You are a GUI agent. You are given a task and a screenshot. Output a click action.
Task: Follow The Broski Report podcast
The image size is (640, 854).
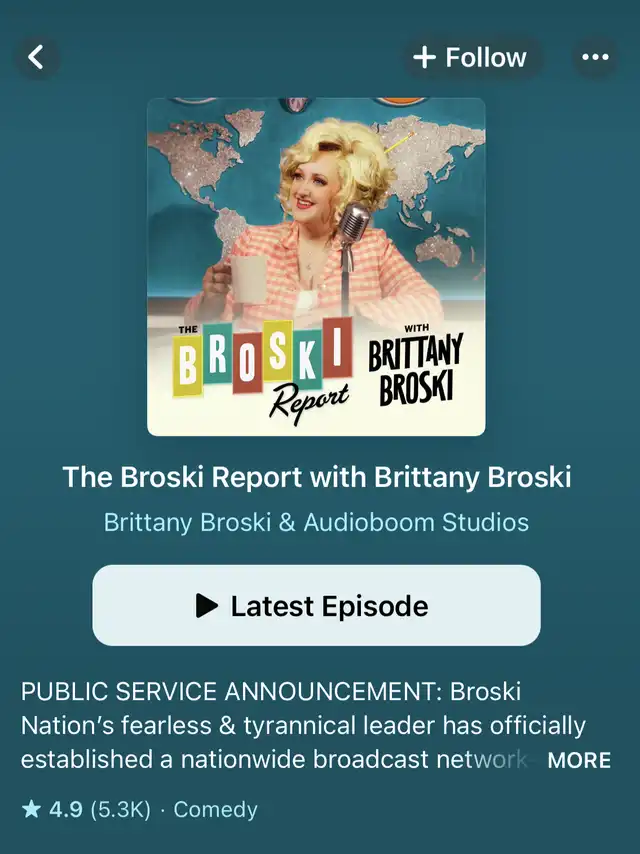point(470,57)
